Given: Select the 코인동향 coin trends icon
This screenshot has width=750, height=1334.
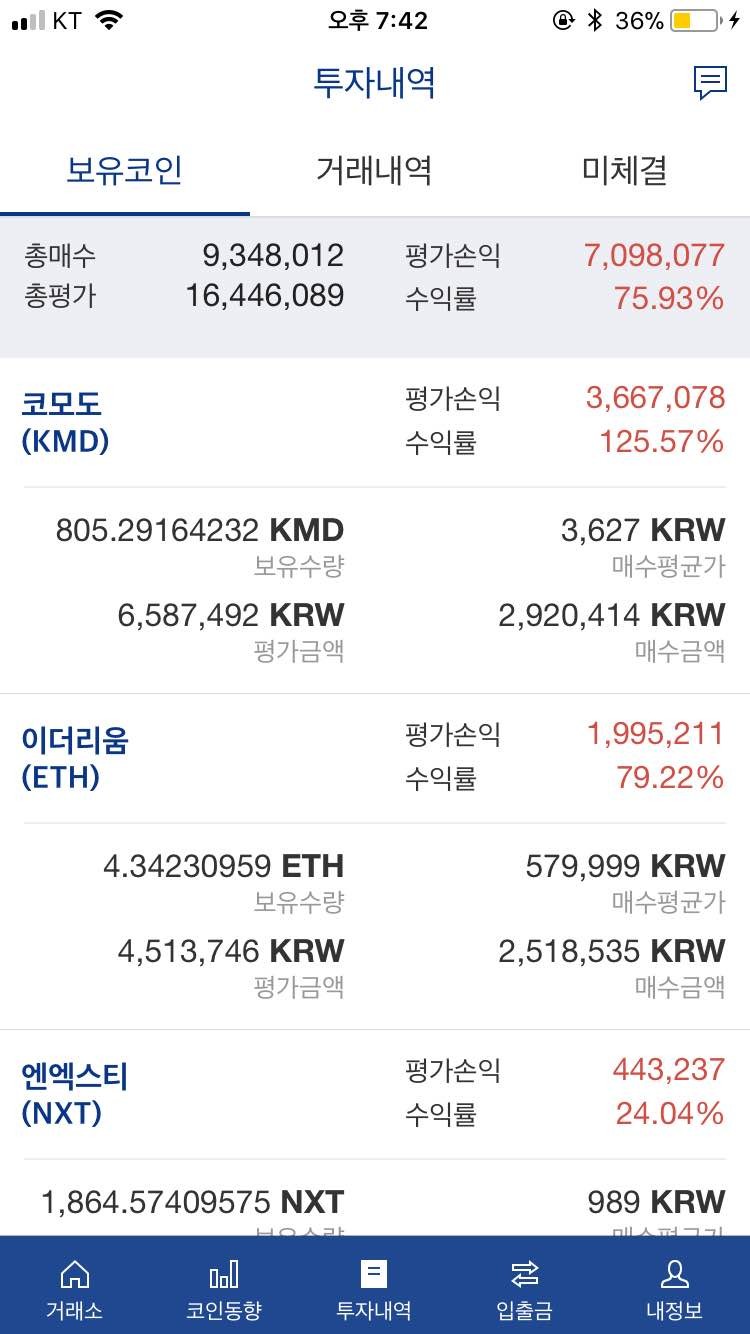Looking at the screenshot, I should click(224, 1287).
